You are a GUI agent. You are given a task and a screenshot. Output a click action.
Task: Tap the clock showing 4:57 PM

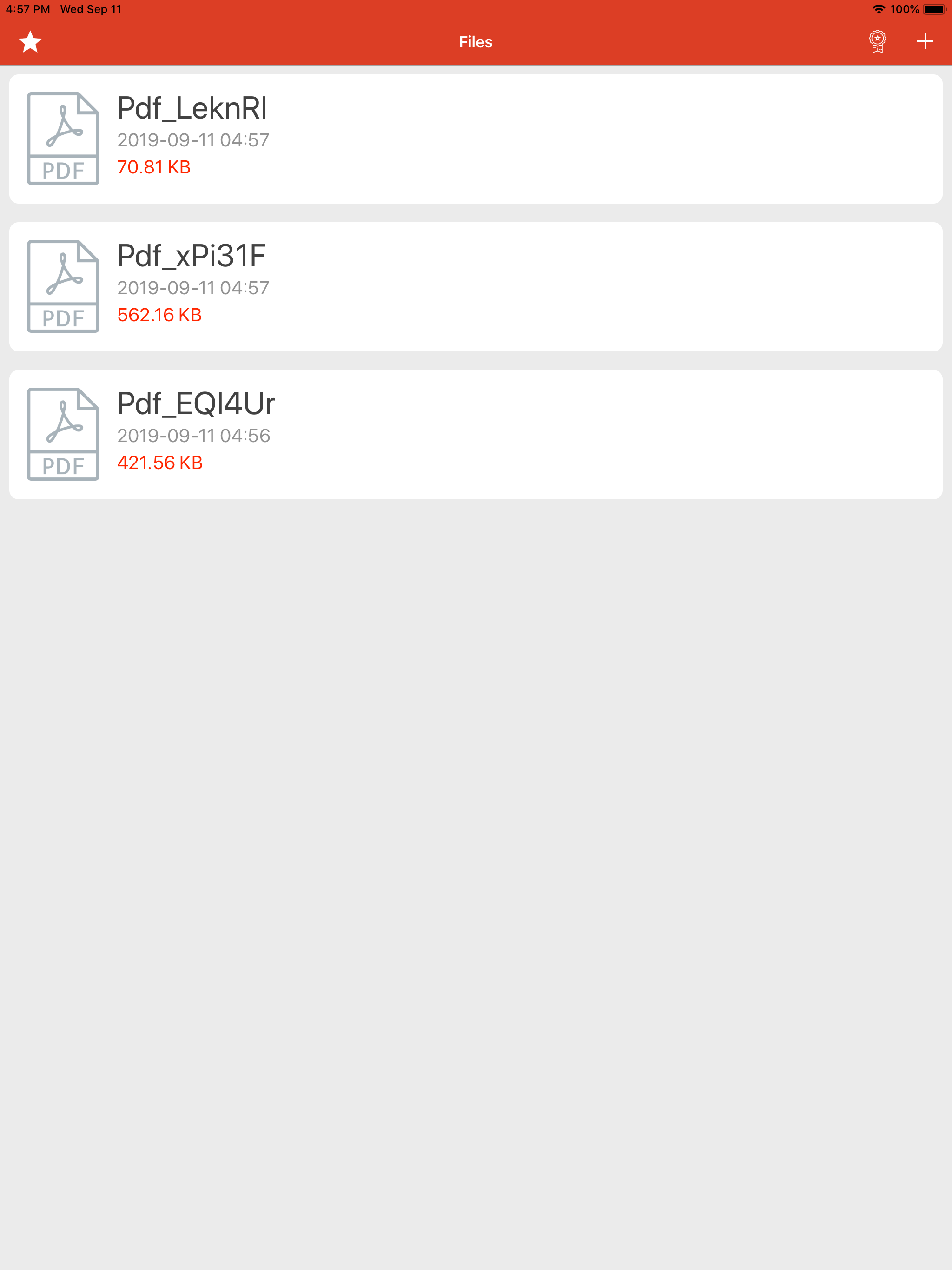27,9
